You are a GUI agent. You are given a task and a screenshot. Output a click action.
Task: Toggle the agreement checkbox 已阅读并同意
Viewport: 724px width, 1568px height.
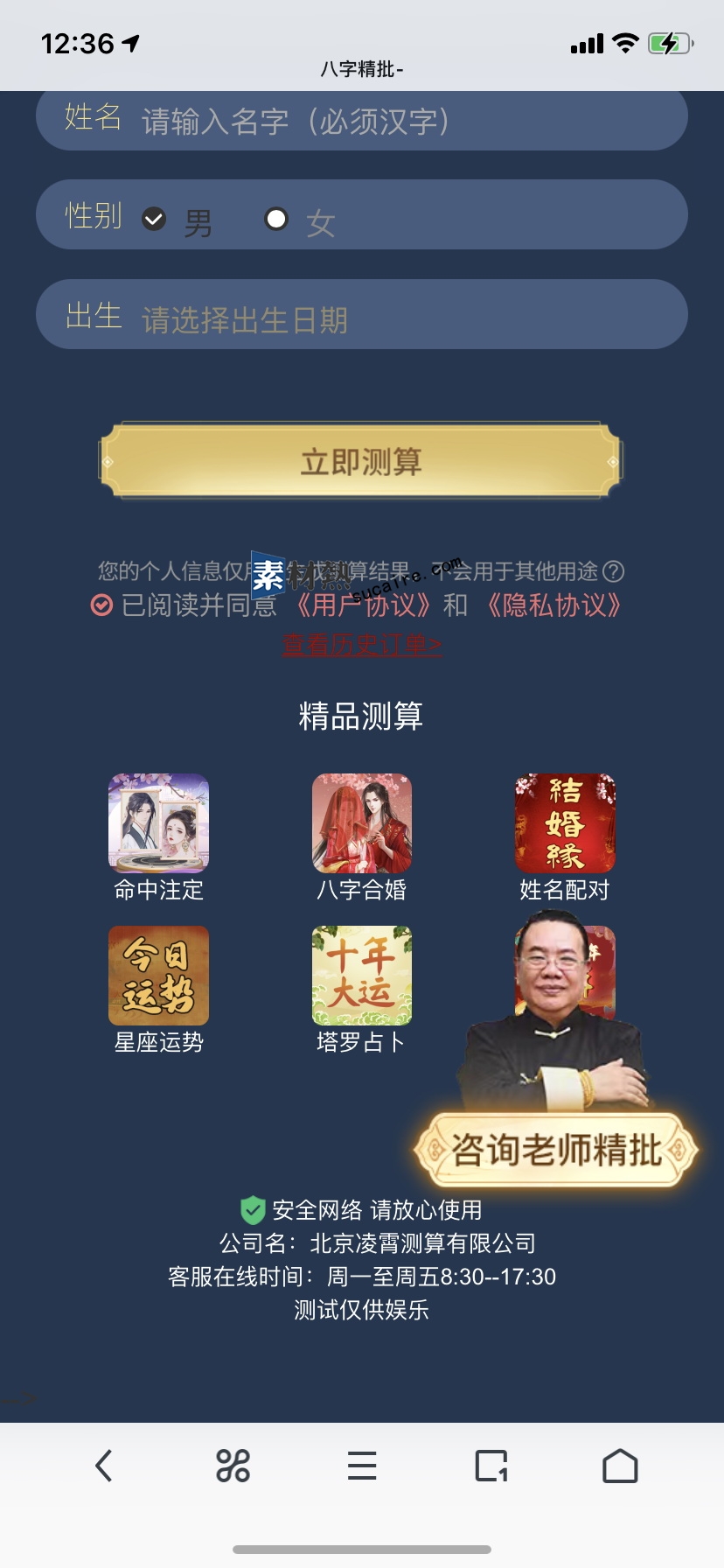point(102,605)
